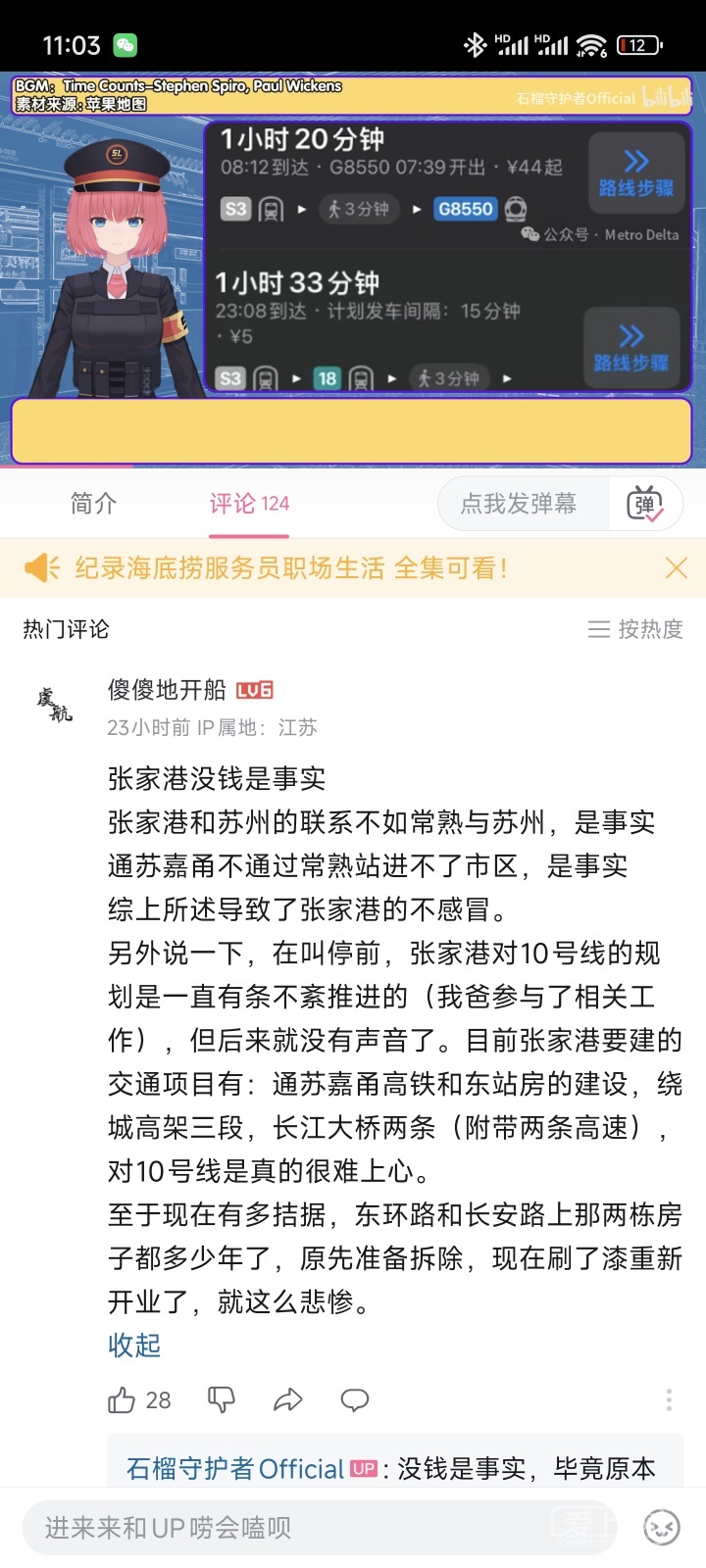The height and width of the screenshot is (1568, 706).
Task: Open the emoji picker beside comment box
Action: click(x=661, y=1528)
